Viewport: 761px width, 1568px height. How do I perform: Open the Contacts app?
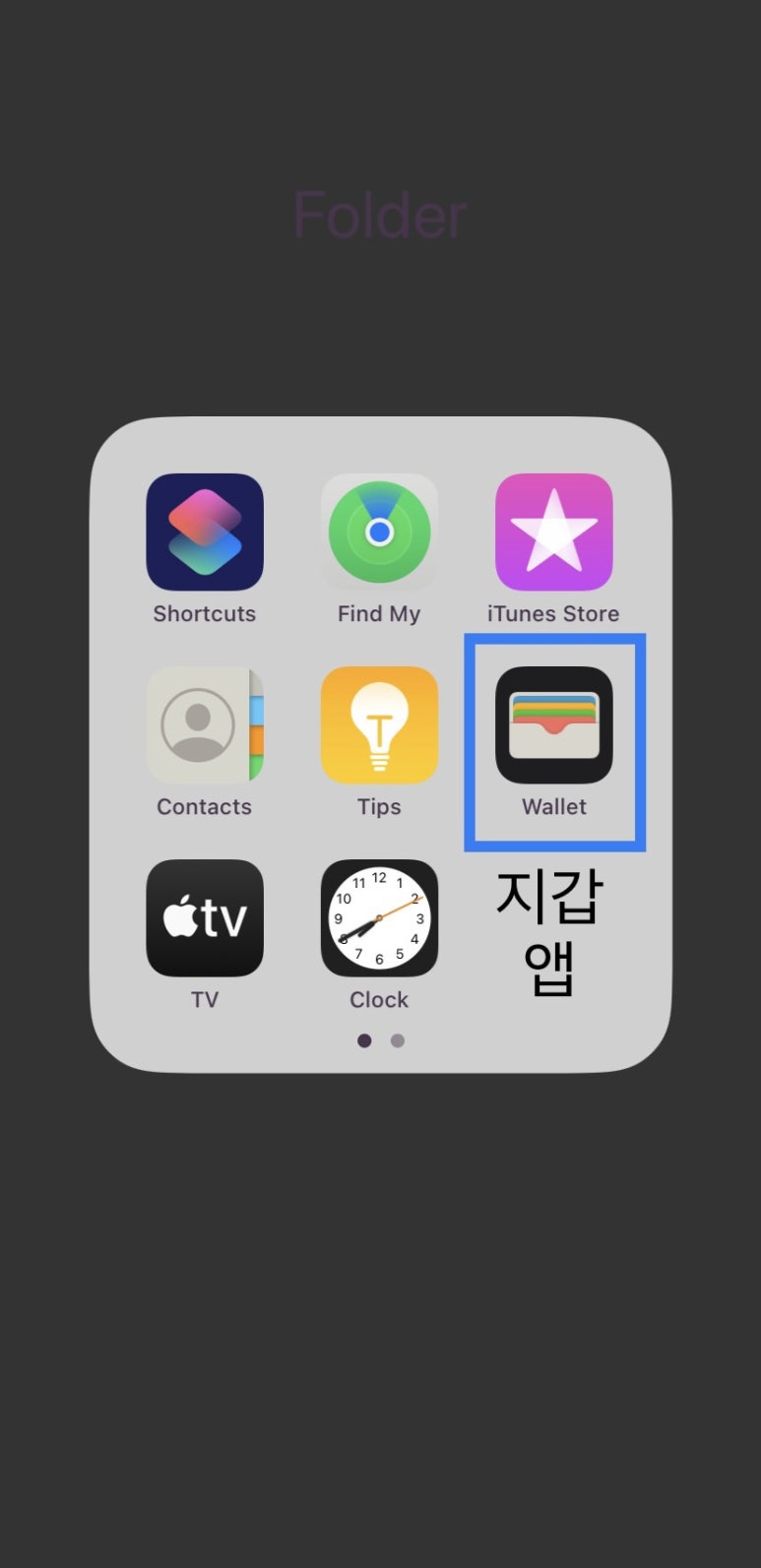click(205, 724)
